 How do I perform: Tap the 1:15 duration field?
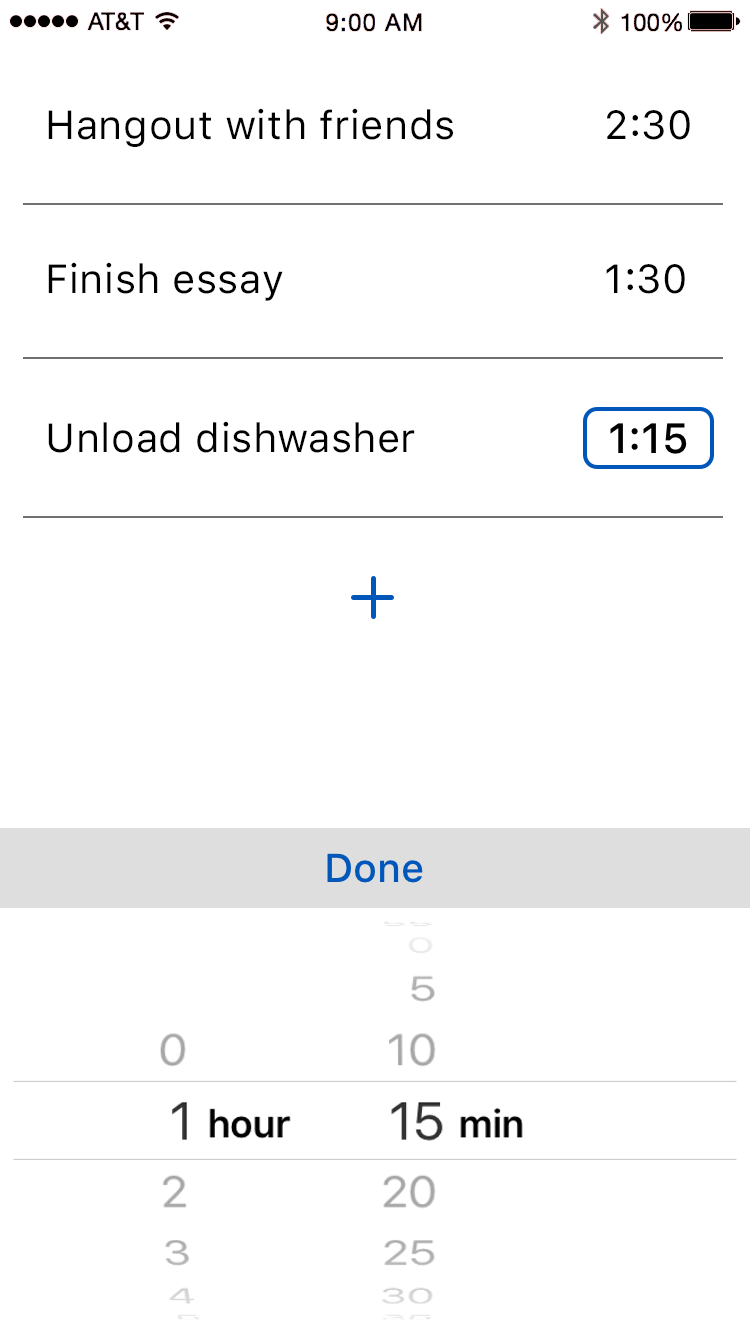pos(648,438)
